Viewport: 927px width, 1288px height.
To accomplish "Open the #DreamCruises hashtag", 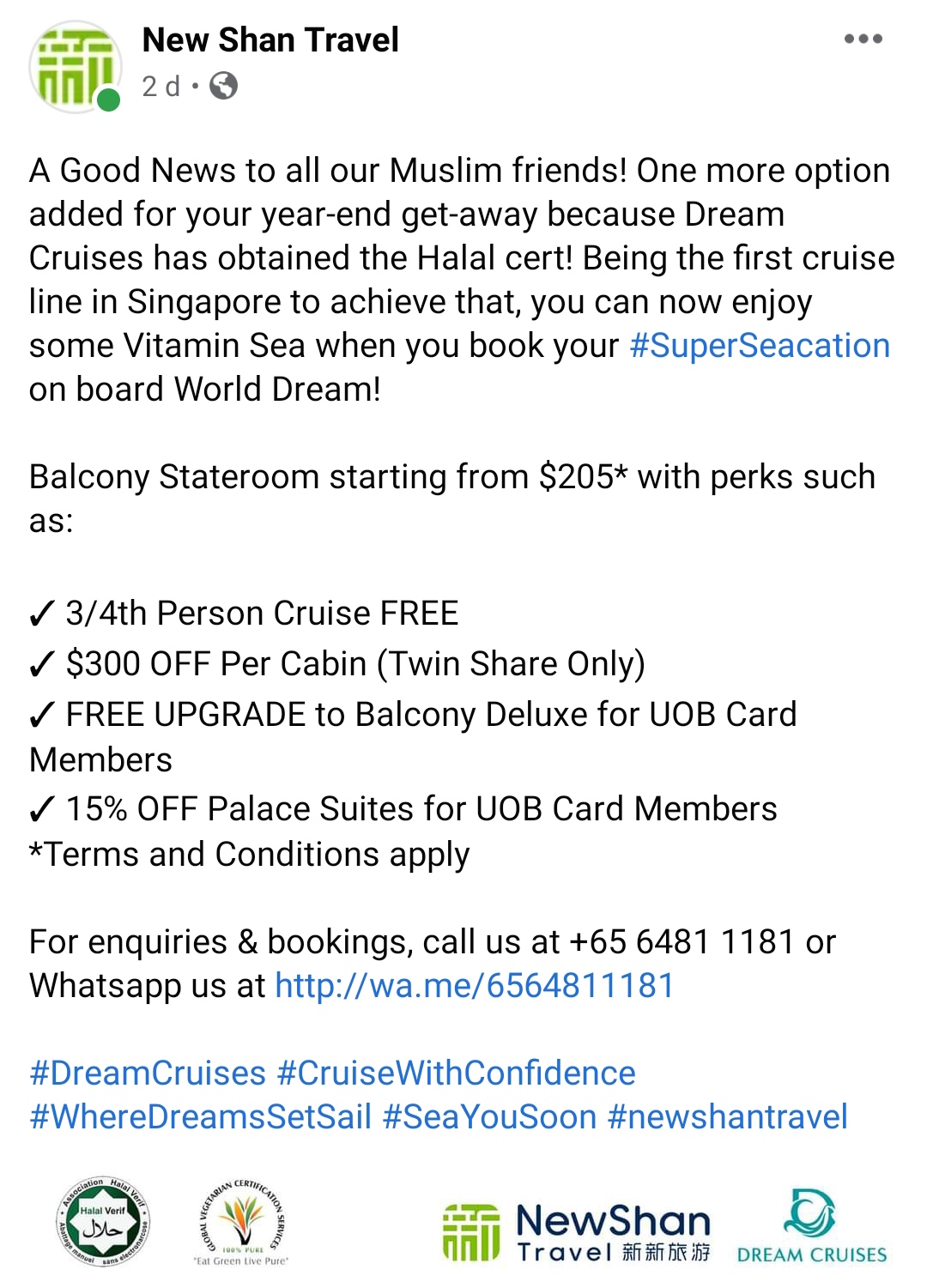I will click(x=148, y=1073).
